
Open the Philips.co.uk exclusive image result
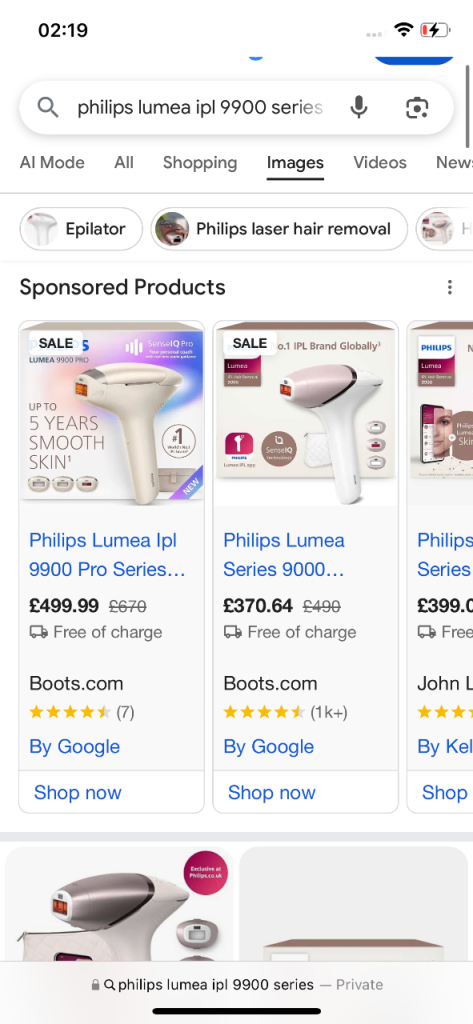[x=119, y=904]
